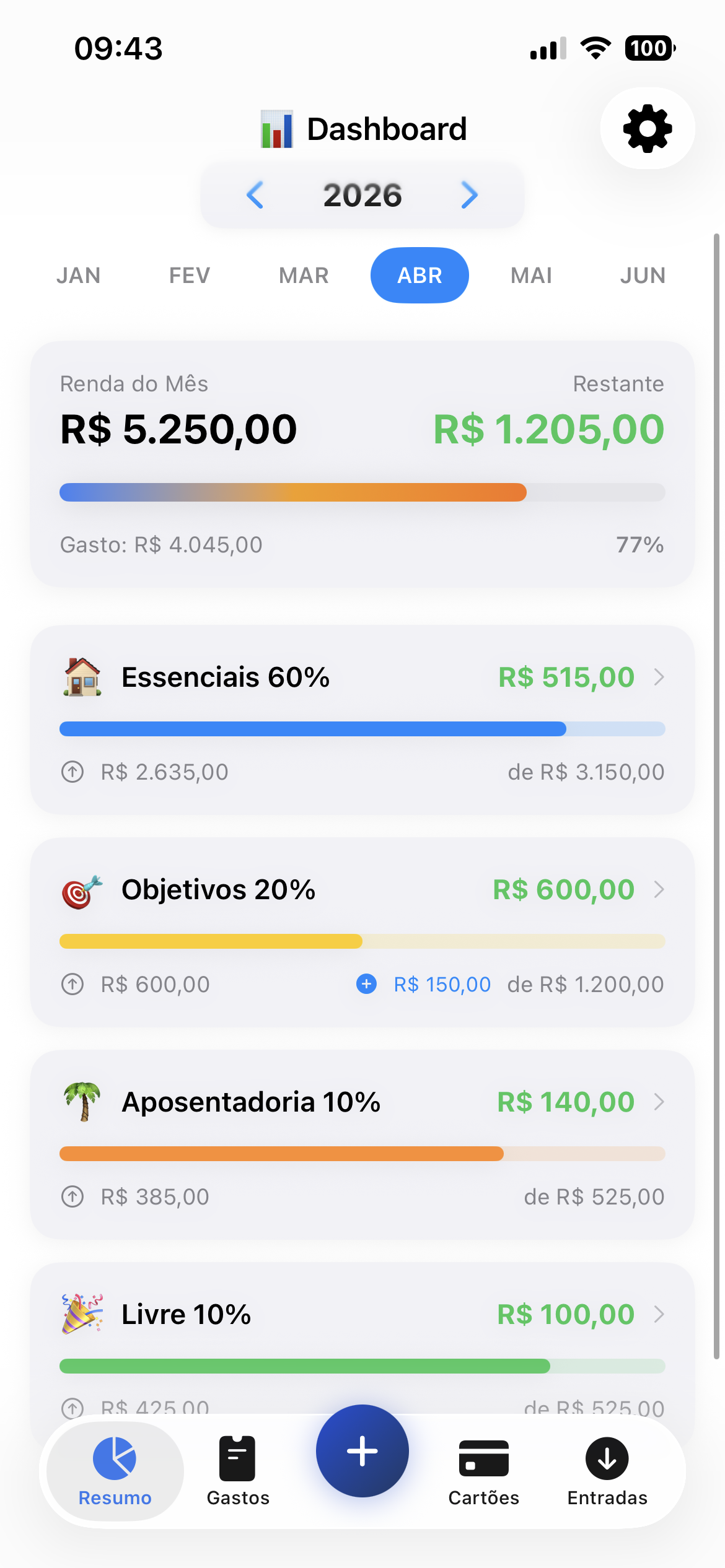
Task: Open the settings gear
Action: tap(647, 128)
